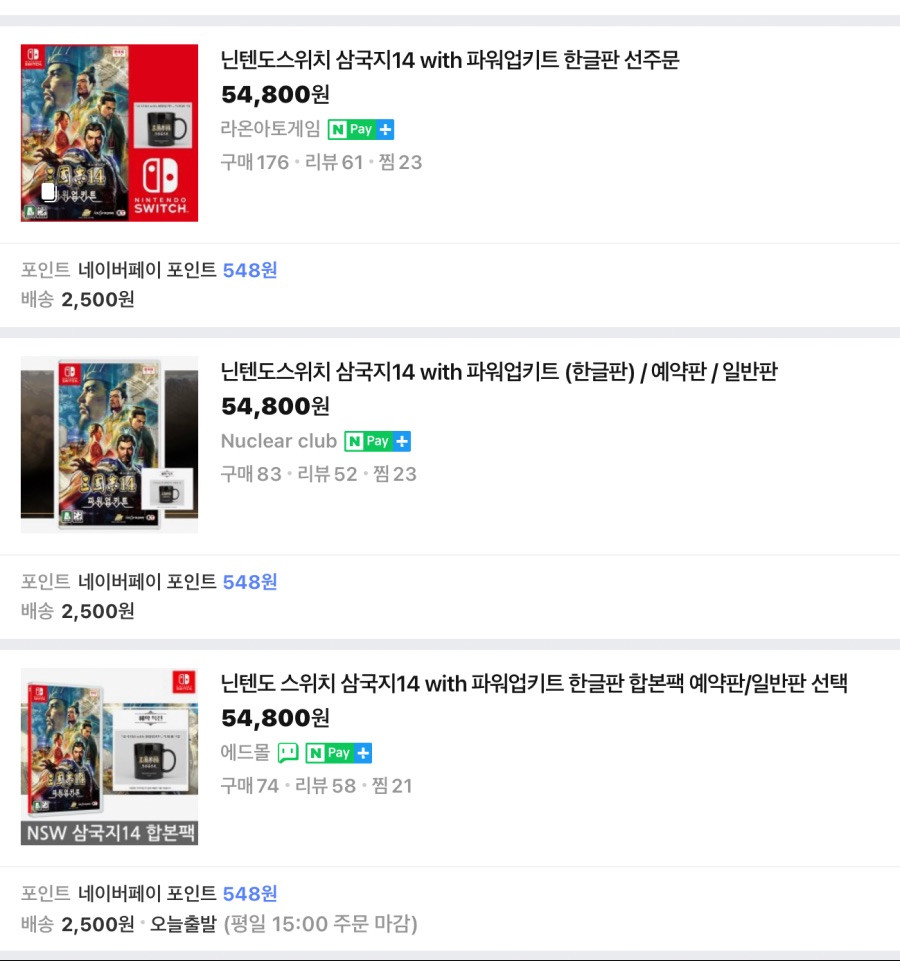Tap the (한글판) / 예약판 / 일반판 product title

[x=498, y=372]
